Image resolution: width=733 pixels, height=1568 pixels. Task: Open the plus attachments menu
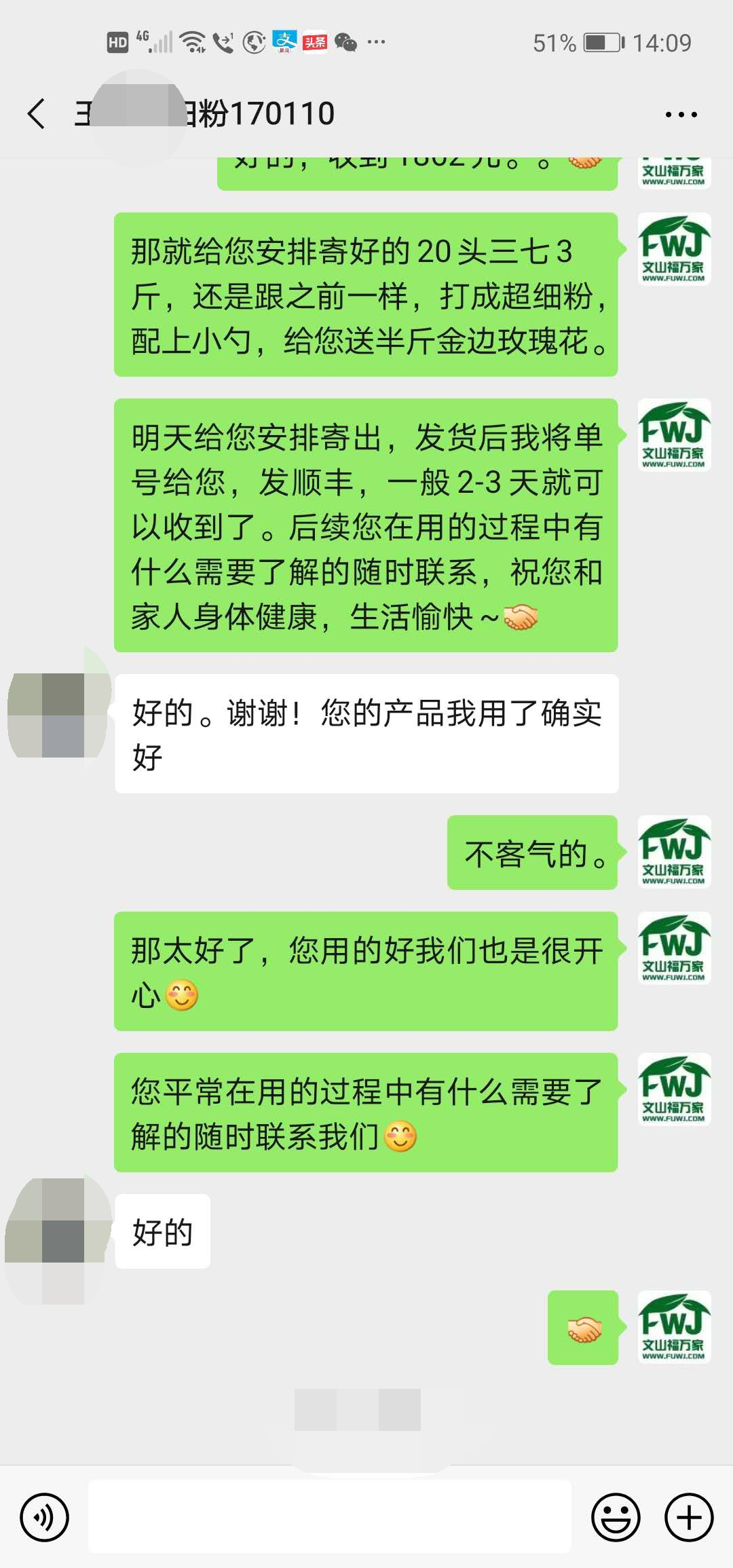[689, 1517]
